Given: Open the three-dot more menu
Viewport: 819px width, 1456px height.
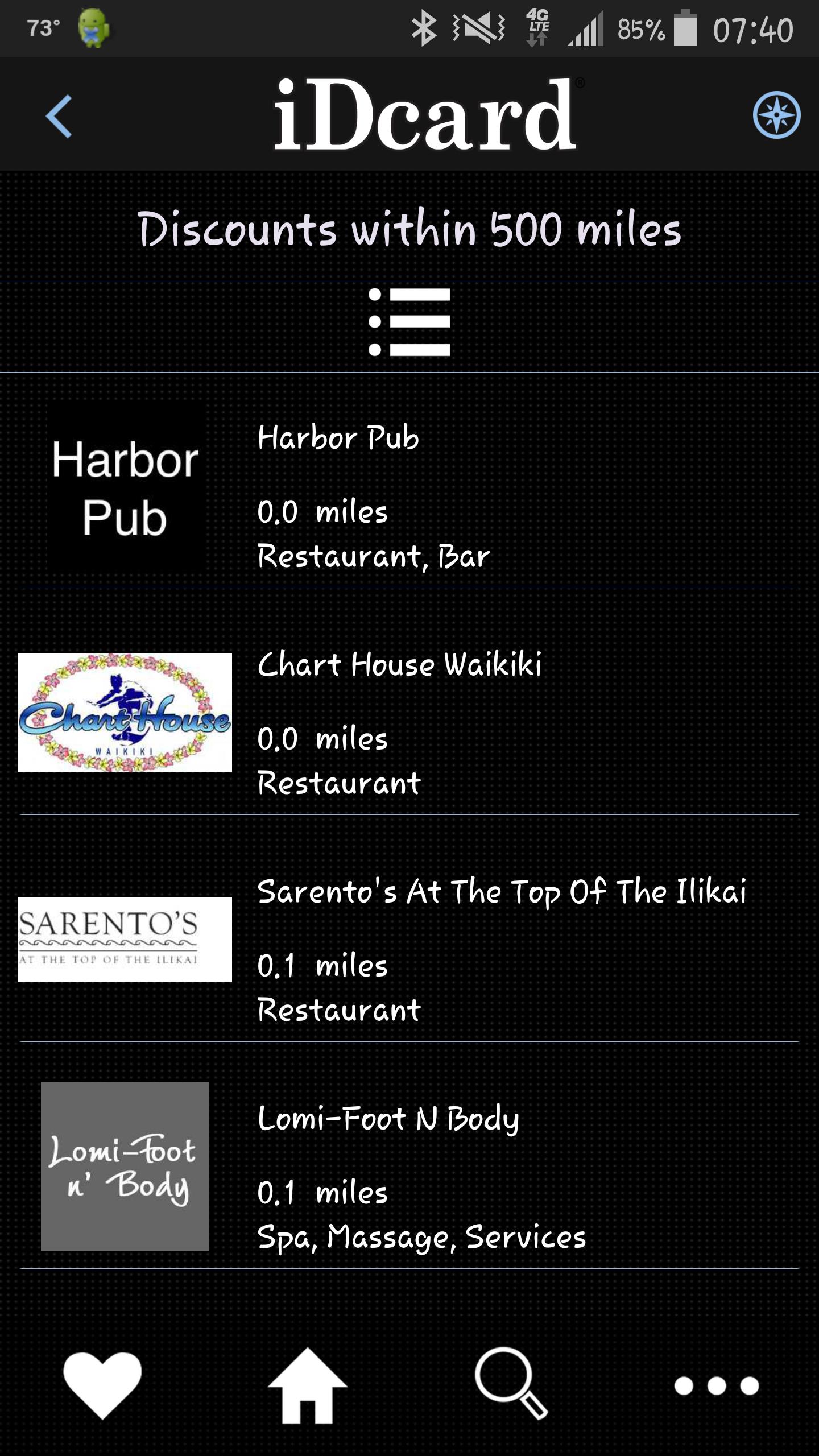Looking at the screenshot, I should [x=716, y=1386].
